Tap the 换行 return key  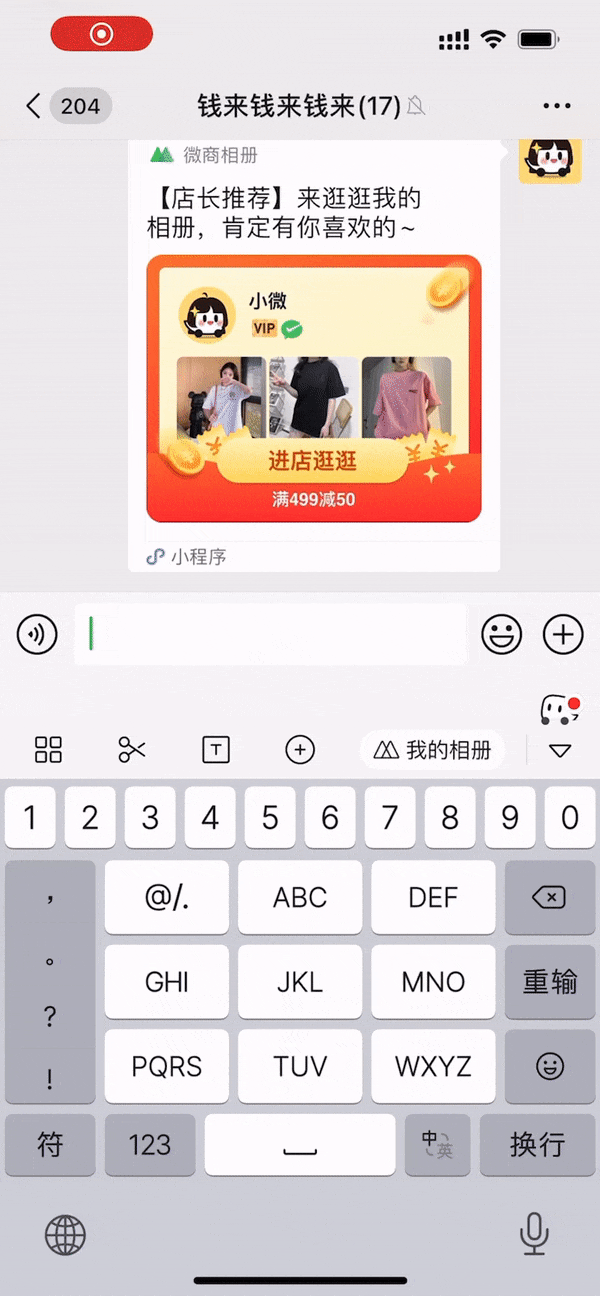(537, 1144)
